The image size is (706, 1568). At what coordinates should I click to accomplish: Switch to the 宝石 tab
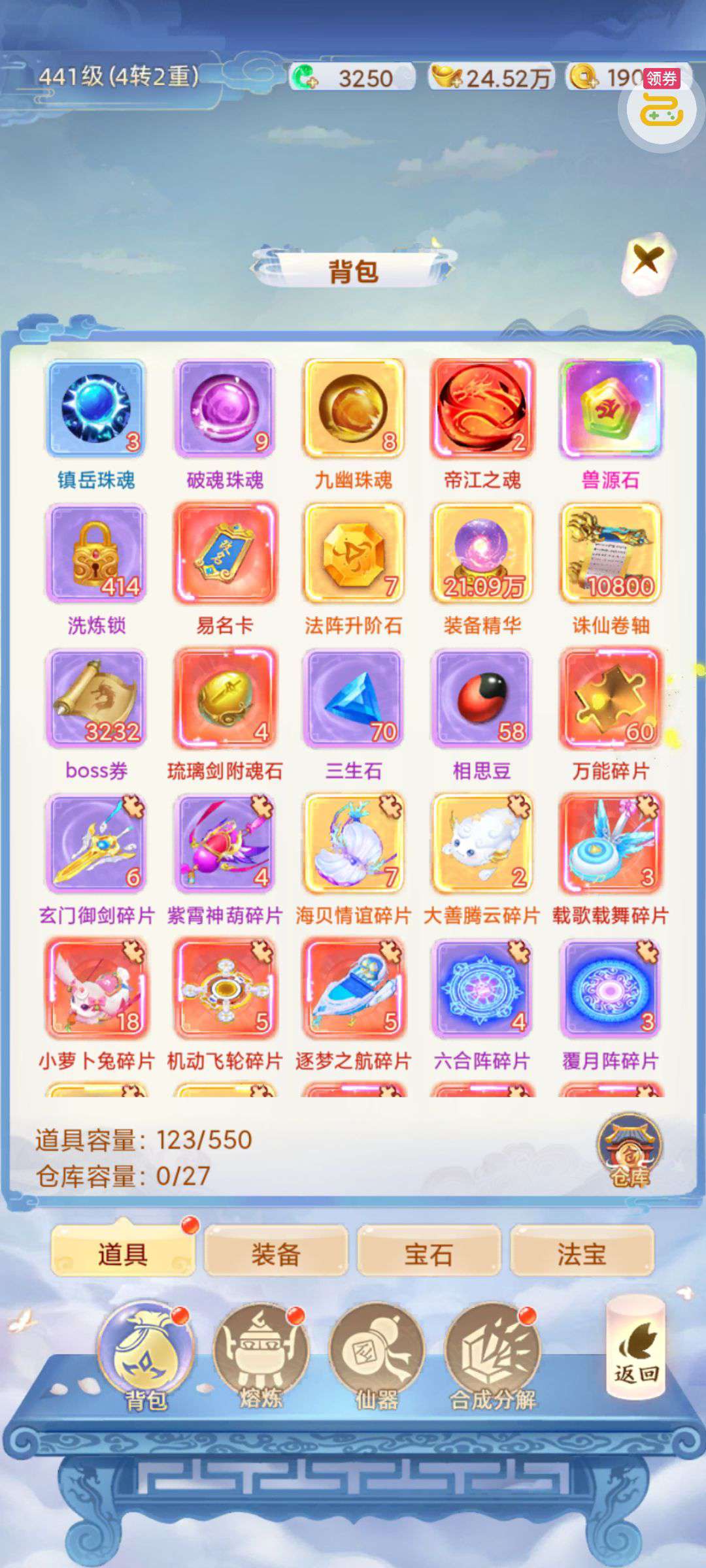click(x=428, y=1254)
